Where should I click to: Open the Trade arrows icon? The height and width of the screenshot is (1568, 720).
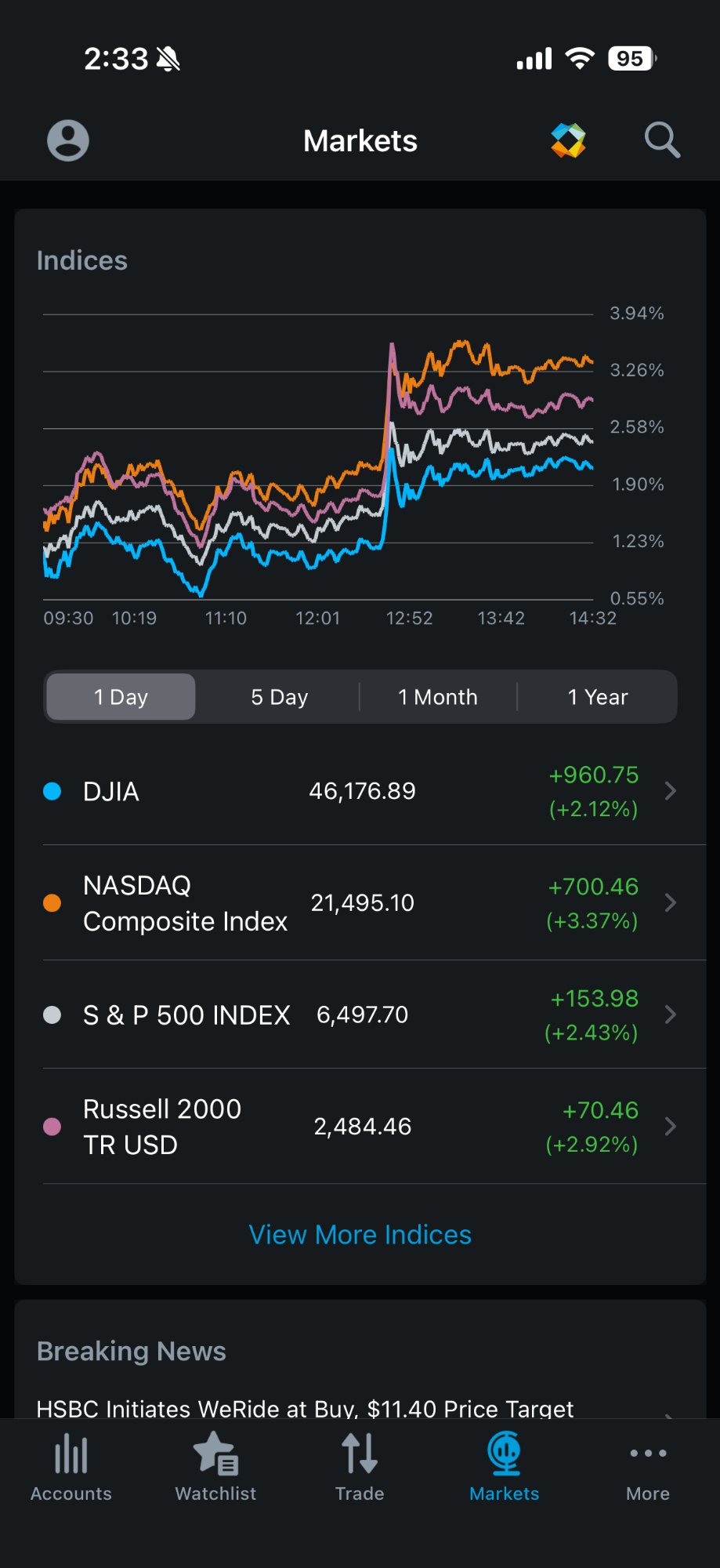click(360, 1458)
